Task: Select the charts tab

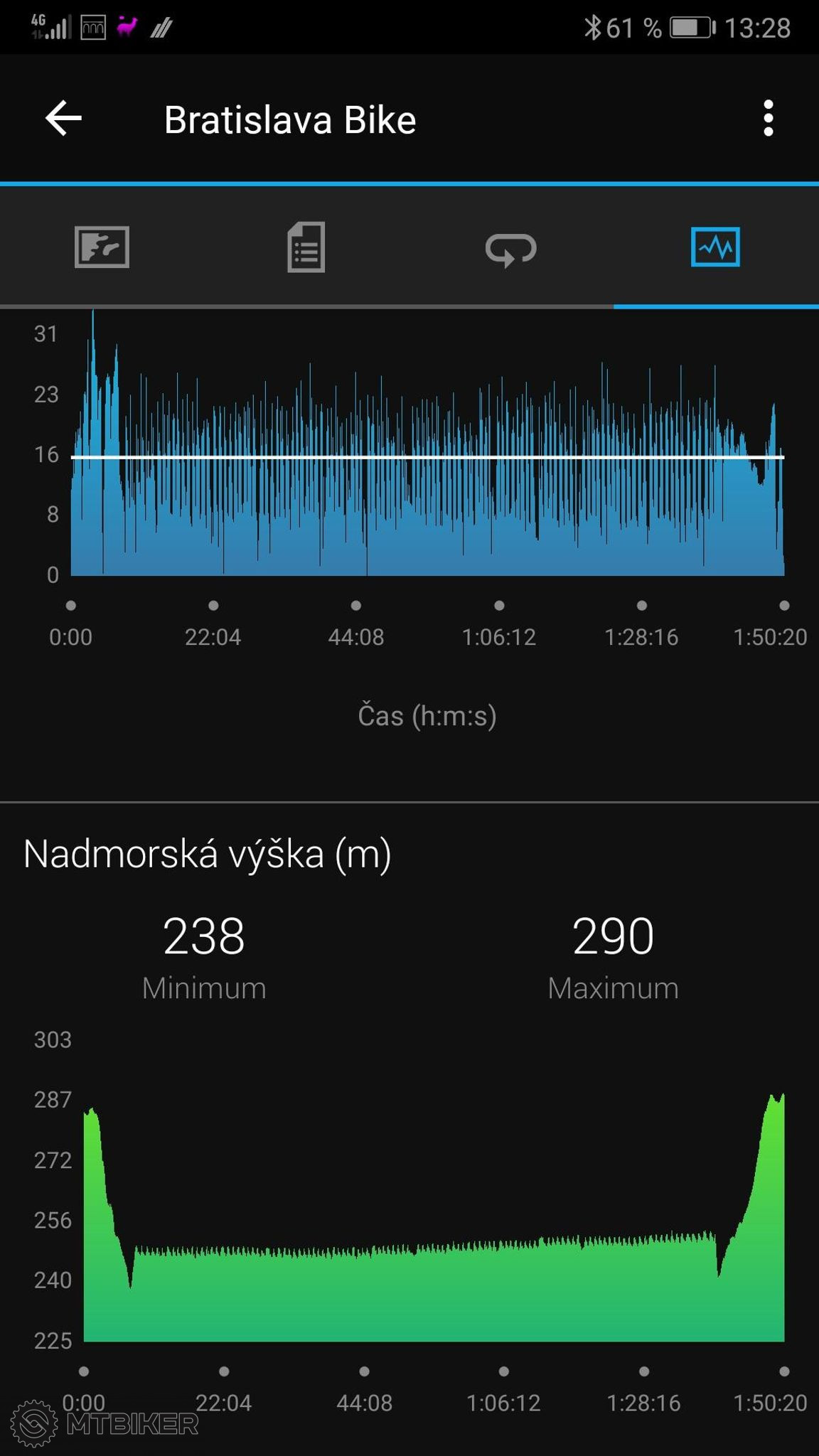Action: 715,247
